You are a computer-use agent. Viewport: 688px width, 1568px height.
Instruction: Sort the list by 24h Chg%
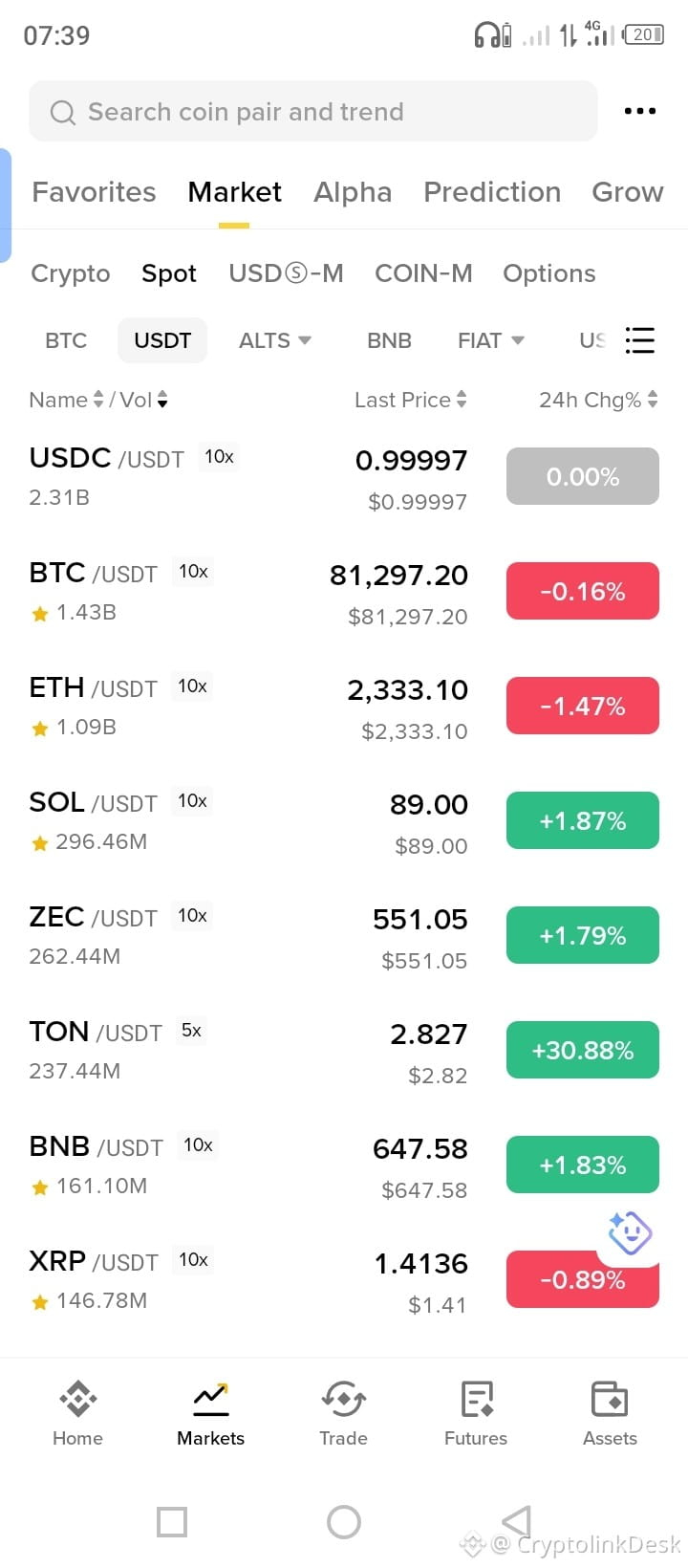pyautogui.click(x=598, y=400)
